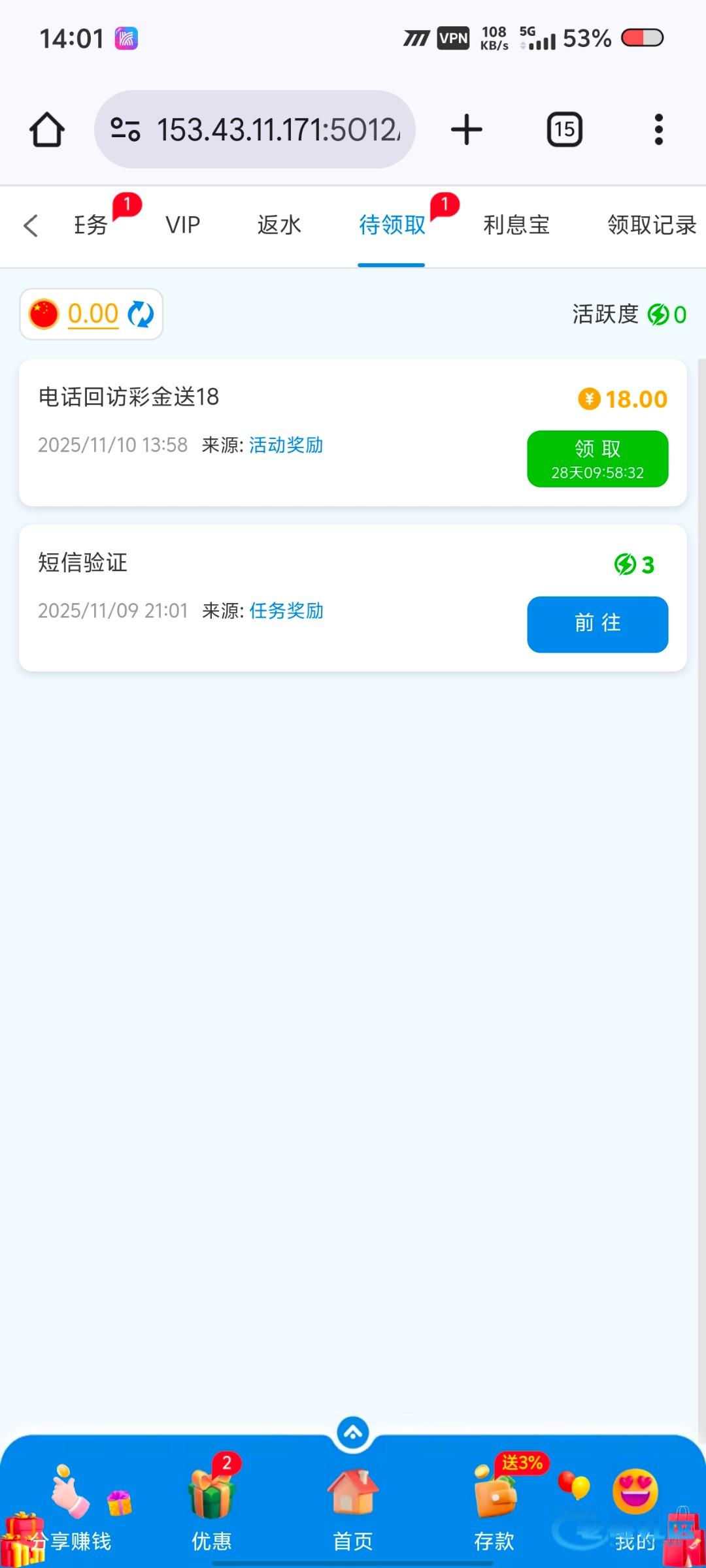Open the browser overflow menu

pyautogui.click(x=659, y=129)
